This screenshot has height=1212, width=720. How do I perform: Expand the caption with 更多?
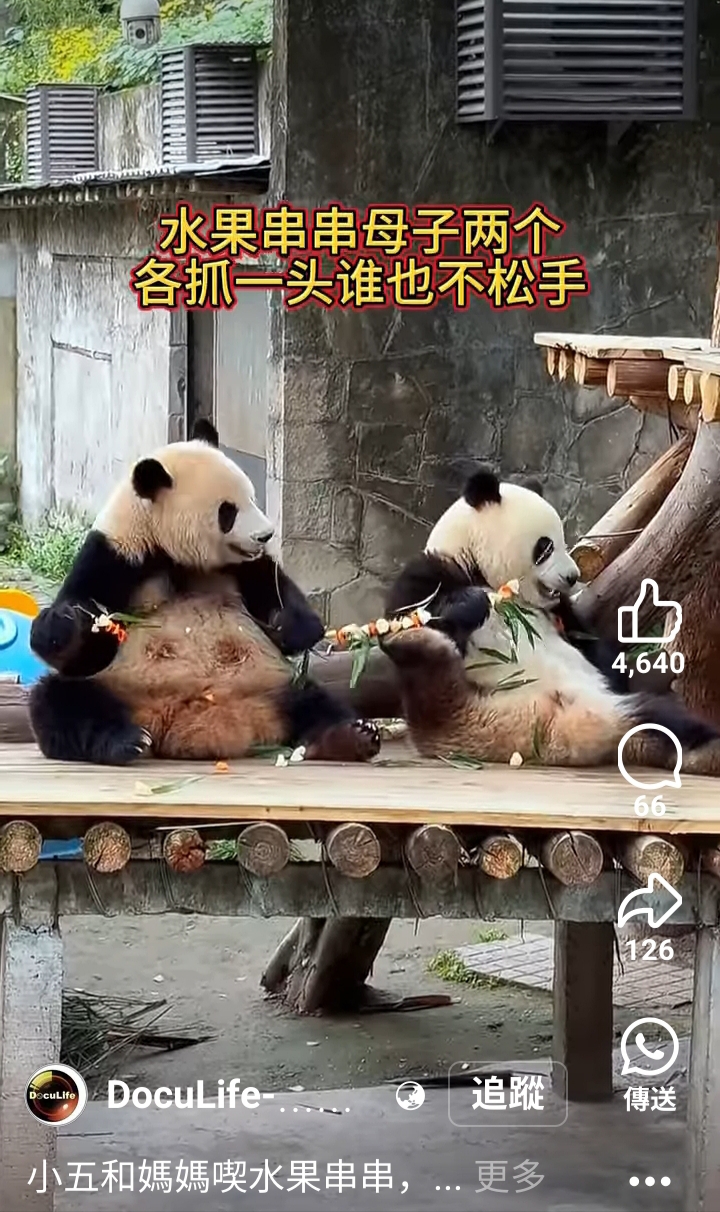[x=509, y=1178]
